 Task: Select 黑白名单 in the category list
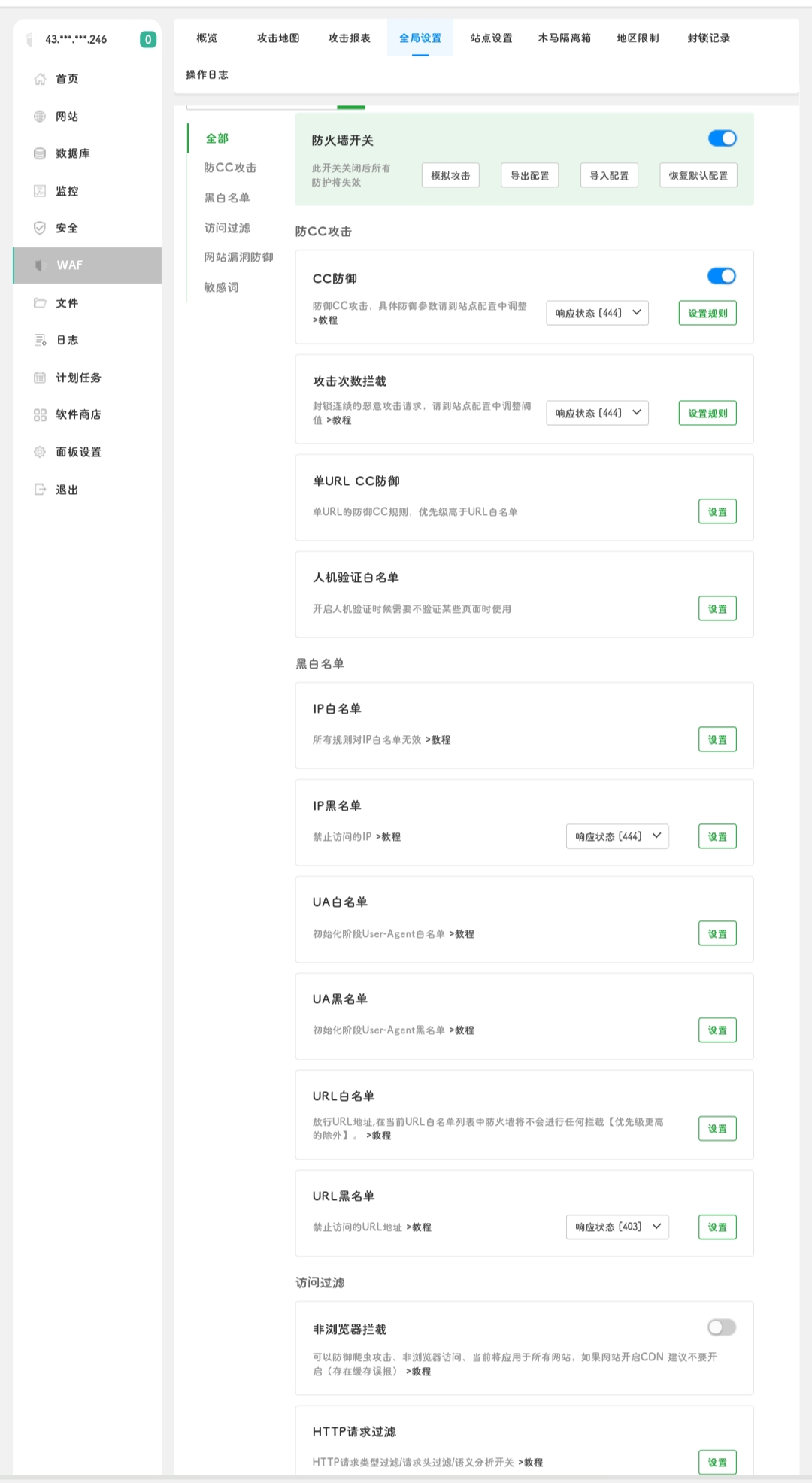(227, 198)
